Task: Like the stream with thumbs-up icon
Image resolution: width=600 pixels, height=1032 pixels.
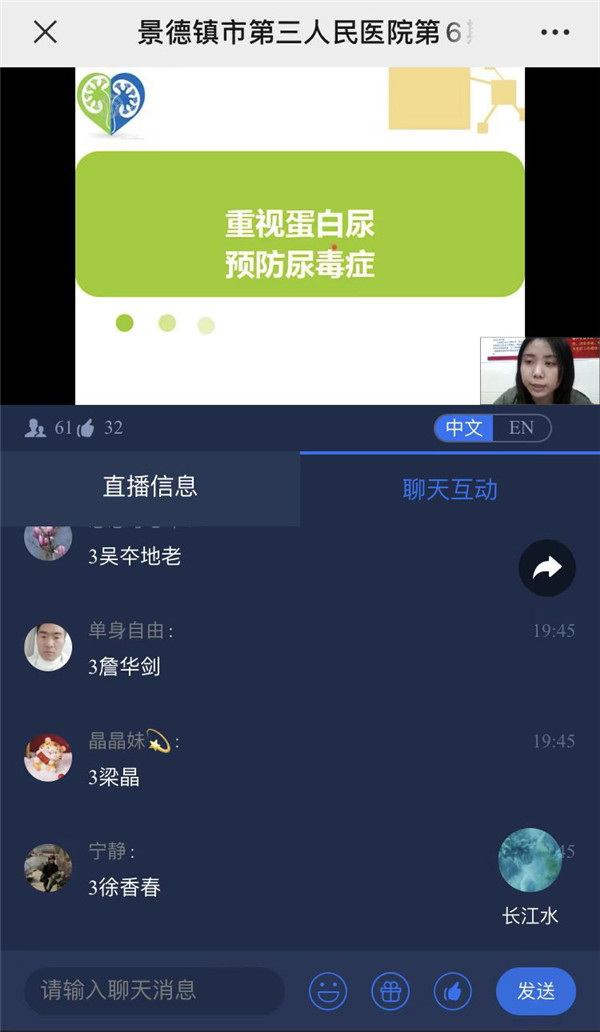Action: point(452,991)
